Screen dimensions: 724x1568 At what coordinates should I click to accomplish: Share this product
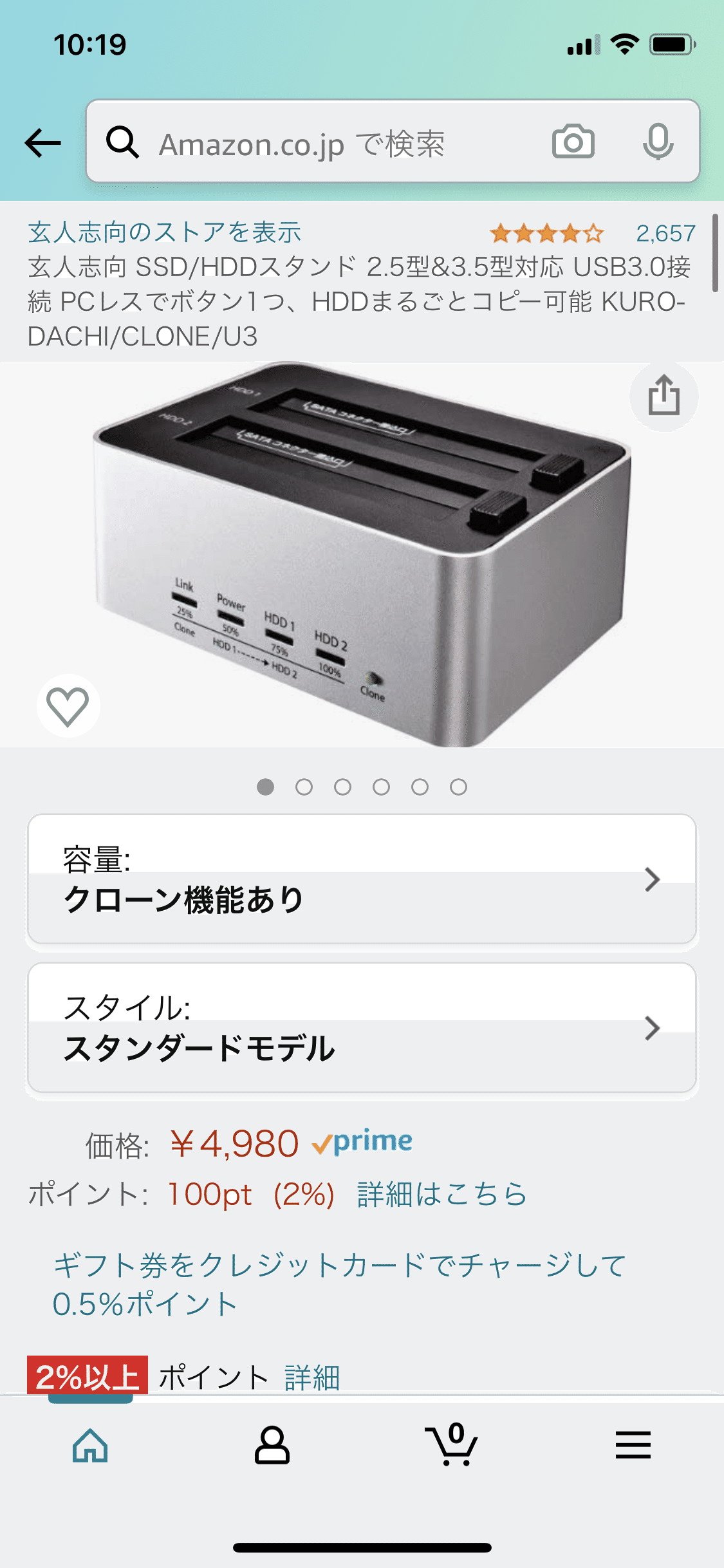tap(664, 396)
